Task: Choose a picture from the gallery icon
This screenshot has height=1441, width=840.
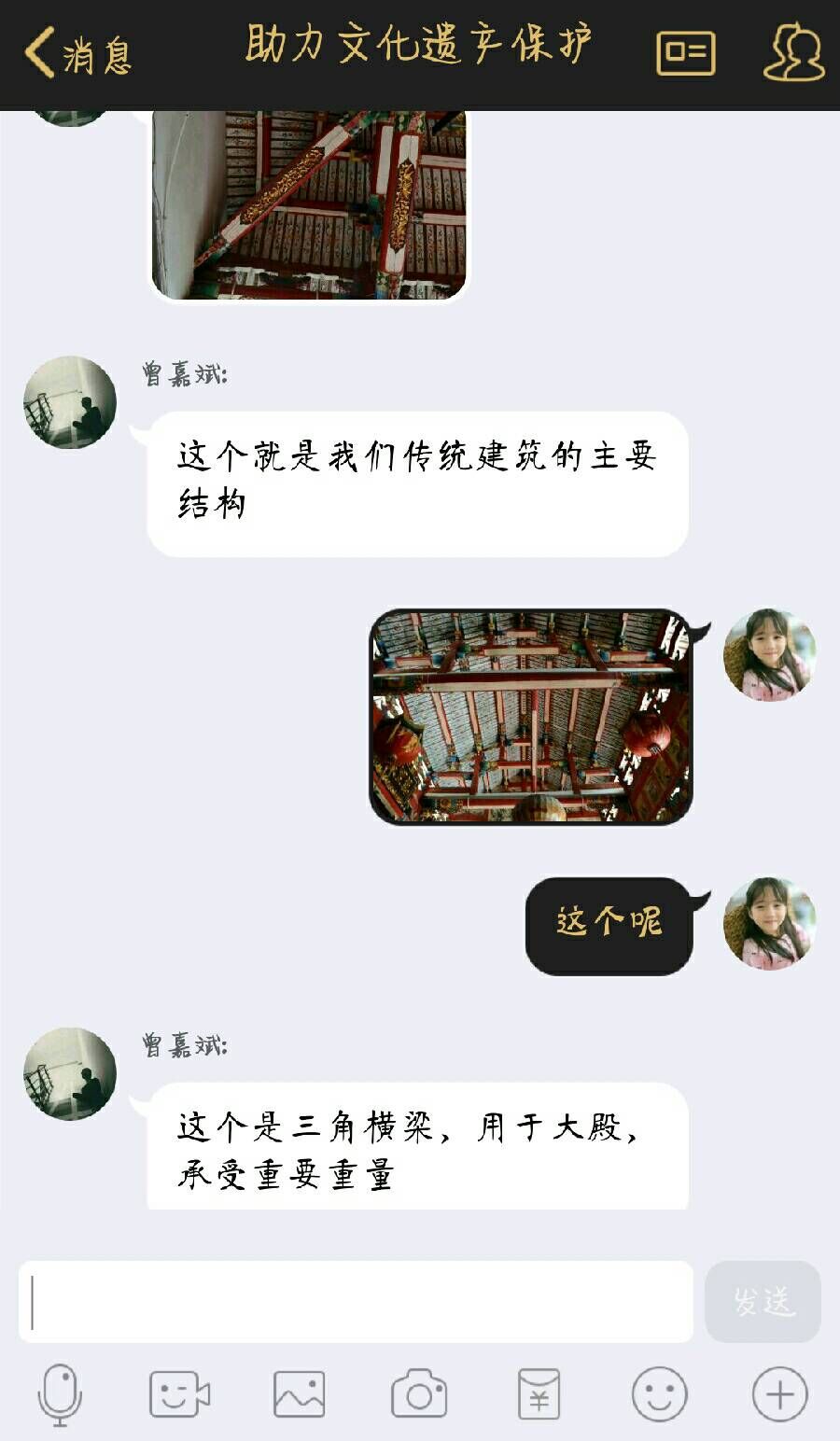Action: coord(299,1395)
